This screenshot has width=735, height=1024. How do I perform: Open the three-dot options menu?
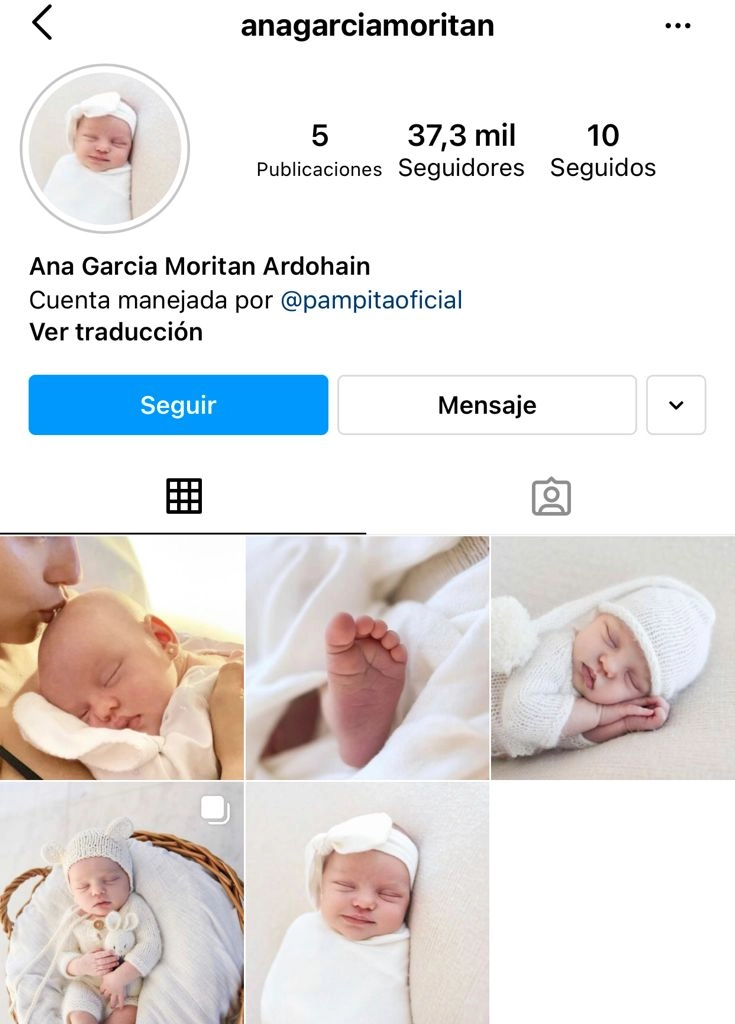[x=677, y=26]
